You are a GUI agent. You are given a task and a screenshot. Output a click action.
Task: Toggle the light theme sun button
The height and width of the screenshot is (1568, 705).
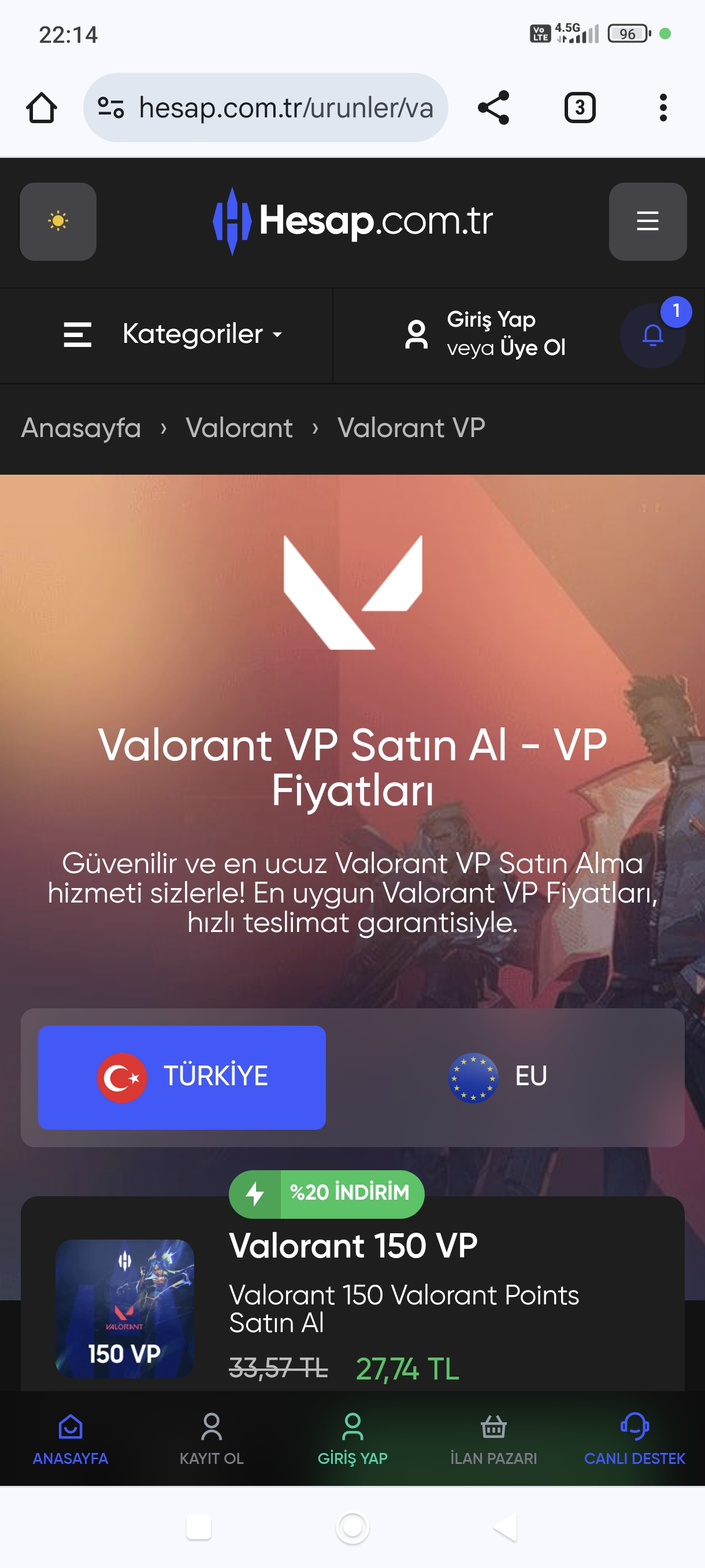58,221
